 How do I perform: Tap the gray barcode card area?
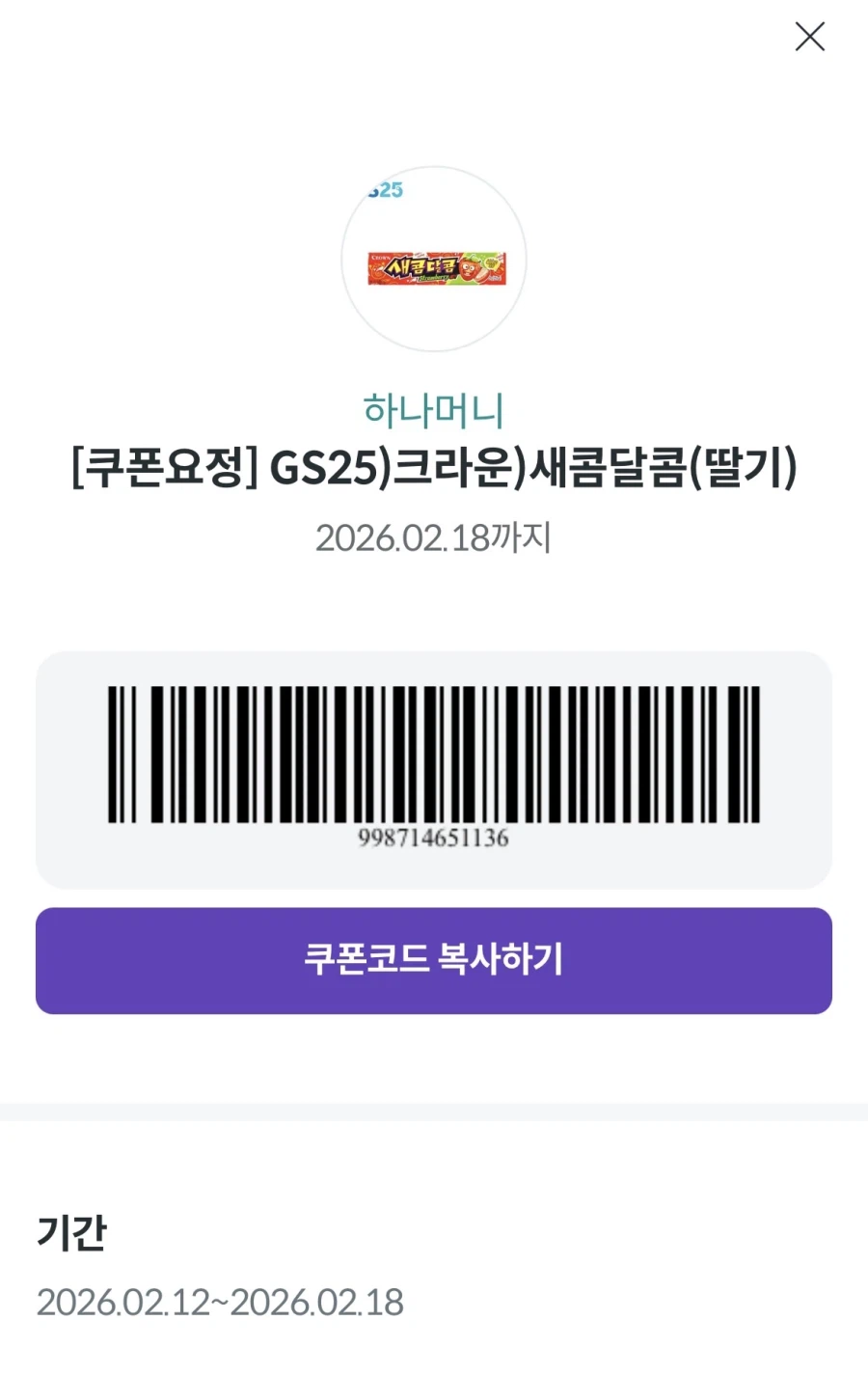(435, 765)
